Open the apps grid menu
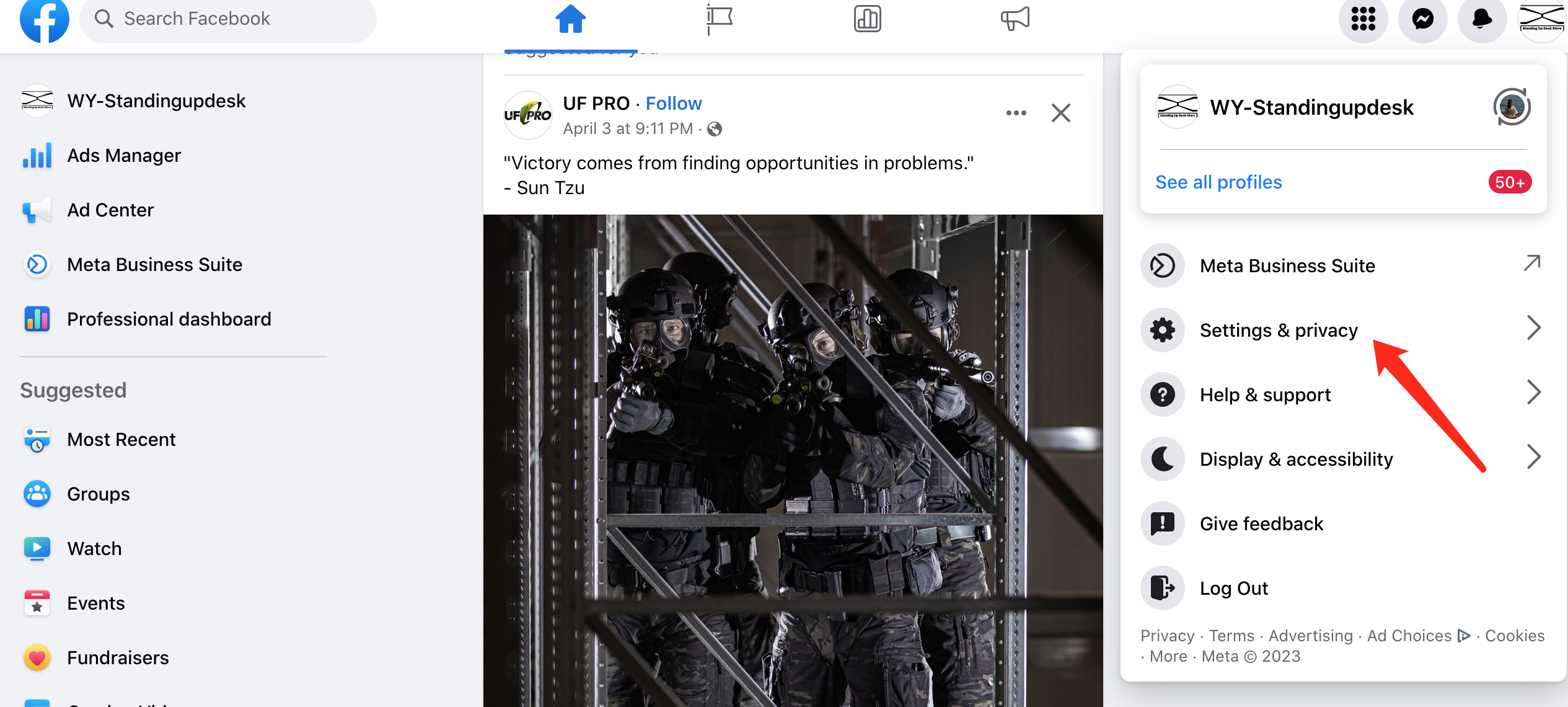Screen dimensions: 1568x707 tap(1363, 19)
